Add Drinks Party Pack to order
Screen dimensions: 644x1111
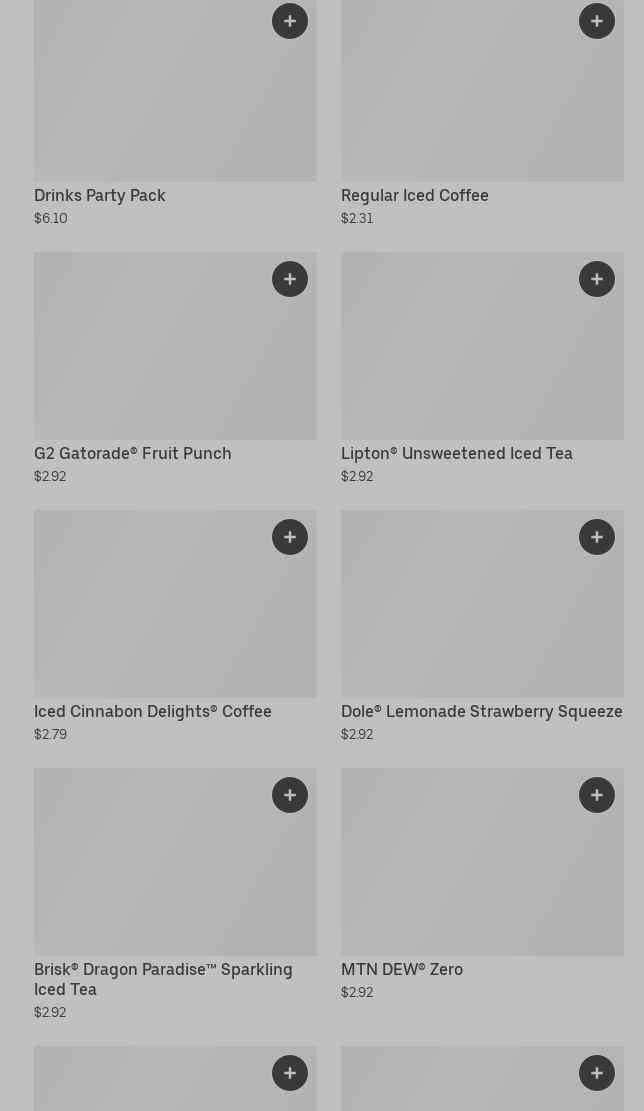290,21
